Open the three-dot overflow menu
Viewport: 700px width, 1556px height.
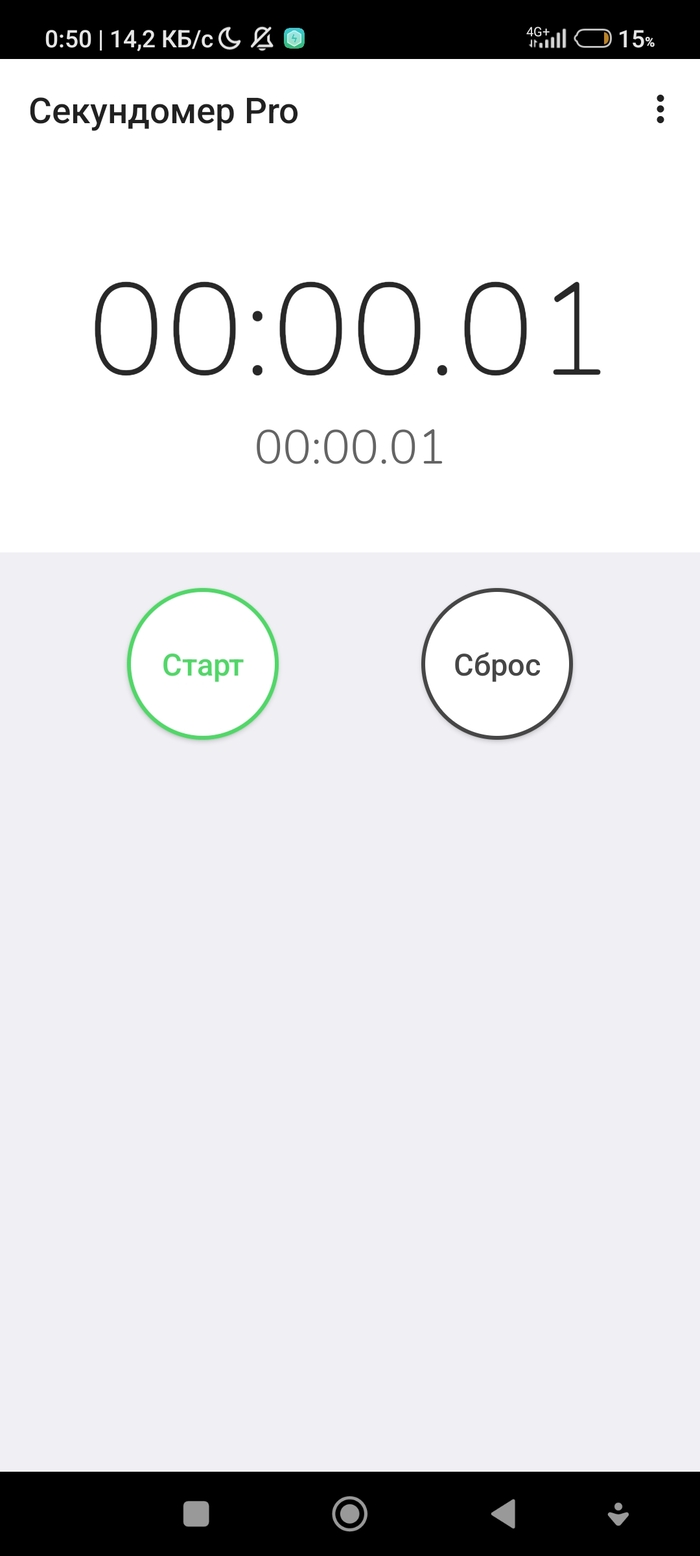[660, 110]
